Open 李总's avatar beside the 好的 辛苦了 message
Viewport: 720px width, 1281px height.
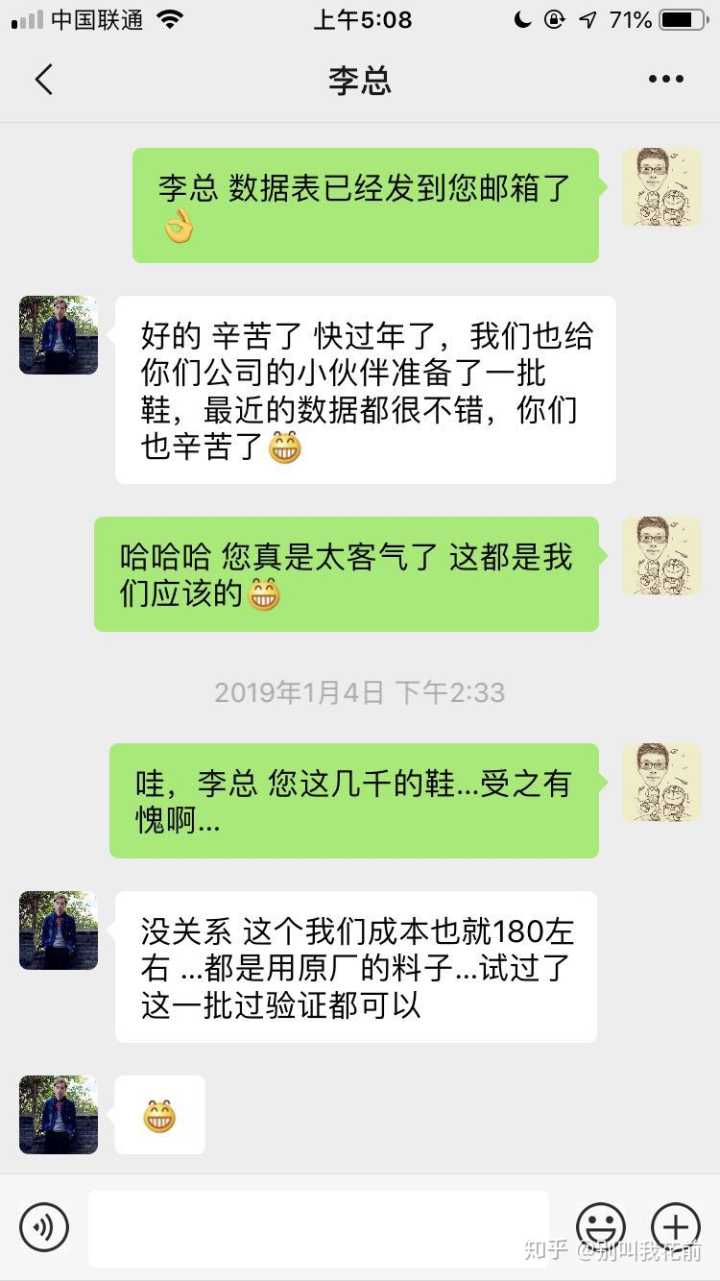coord(58,335)
